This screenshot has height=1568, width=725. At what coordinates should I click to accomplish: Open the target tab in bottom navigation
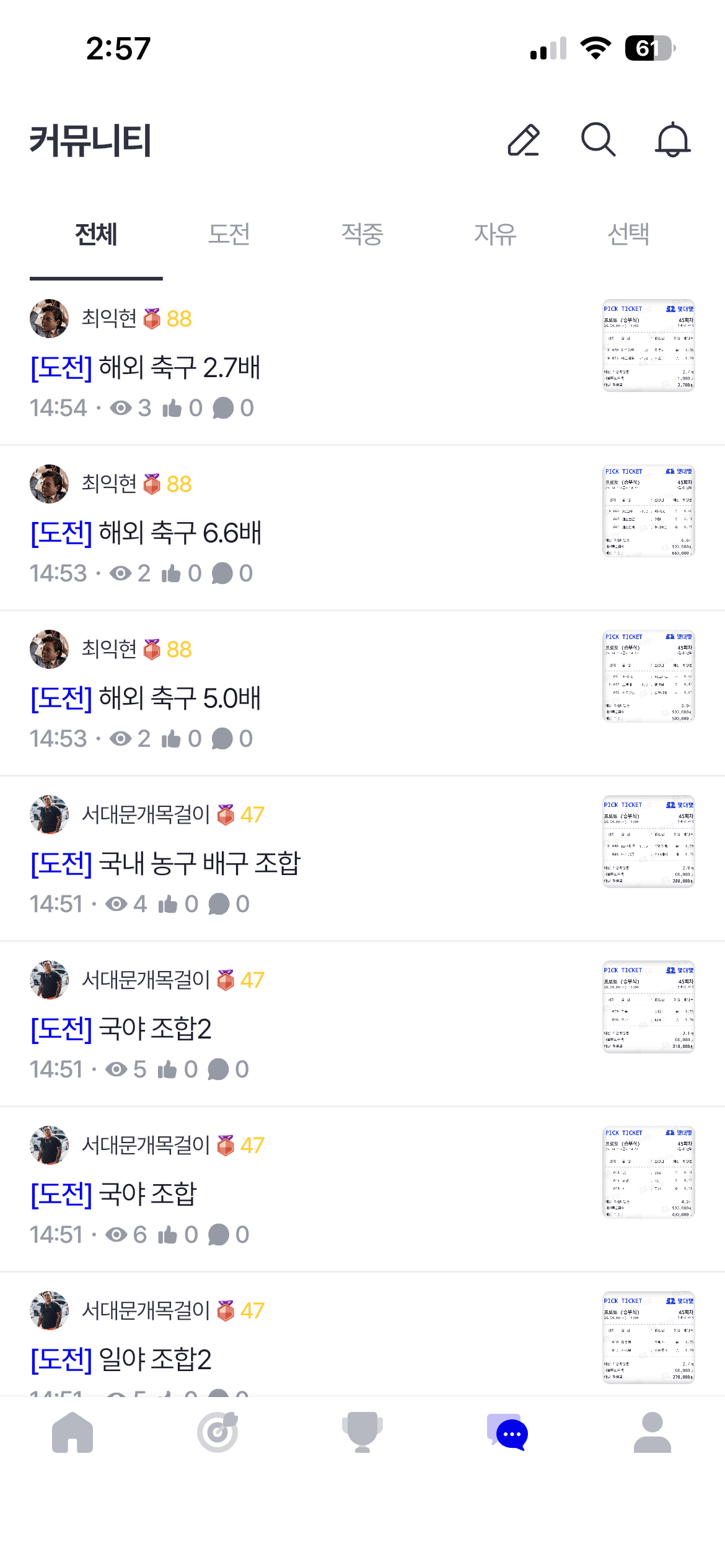(x=217, y=1432)
